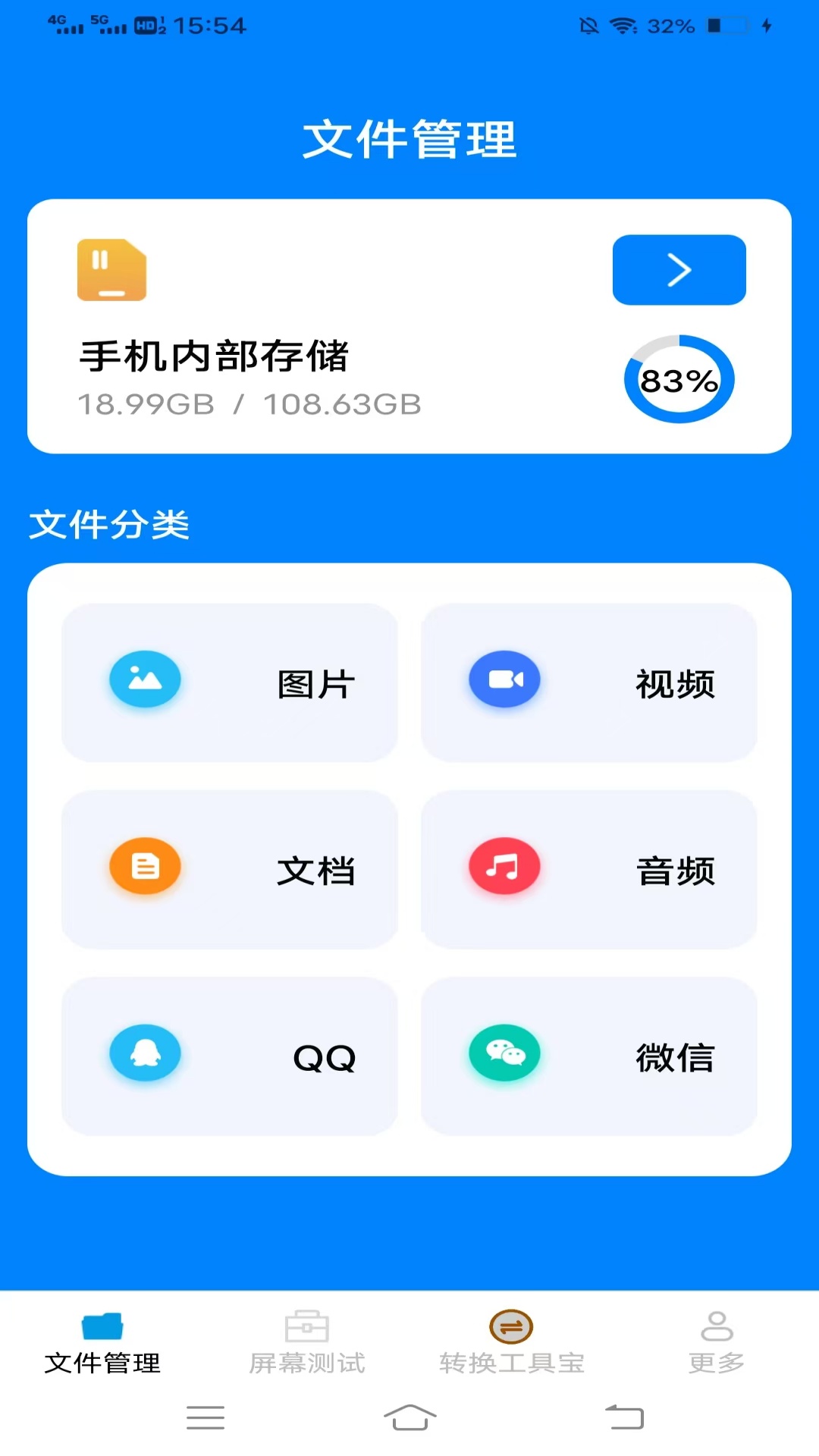Select the 微信 (WeChat) icon

click(505, 1054)
